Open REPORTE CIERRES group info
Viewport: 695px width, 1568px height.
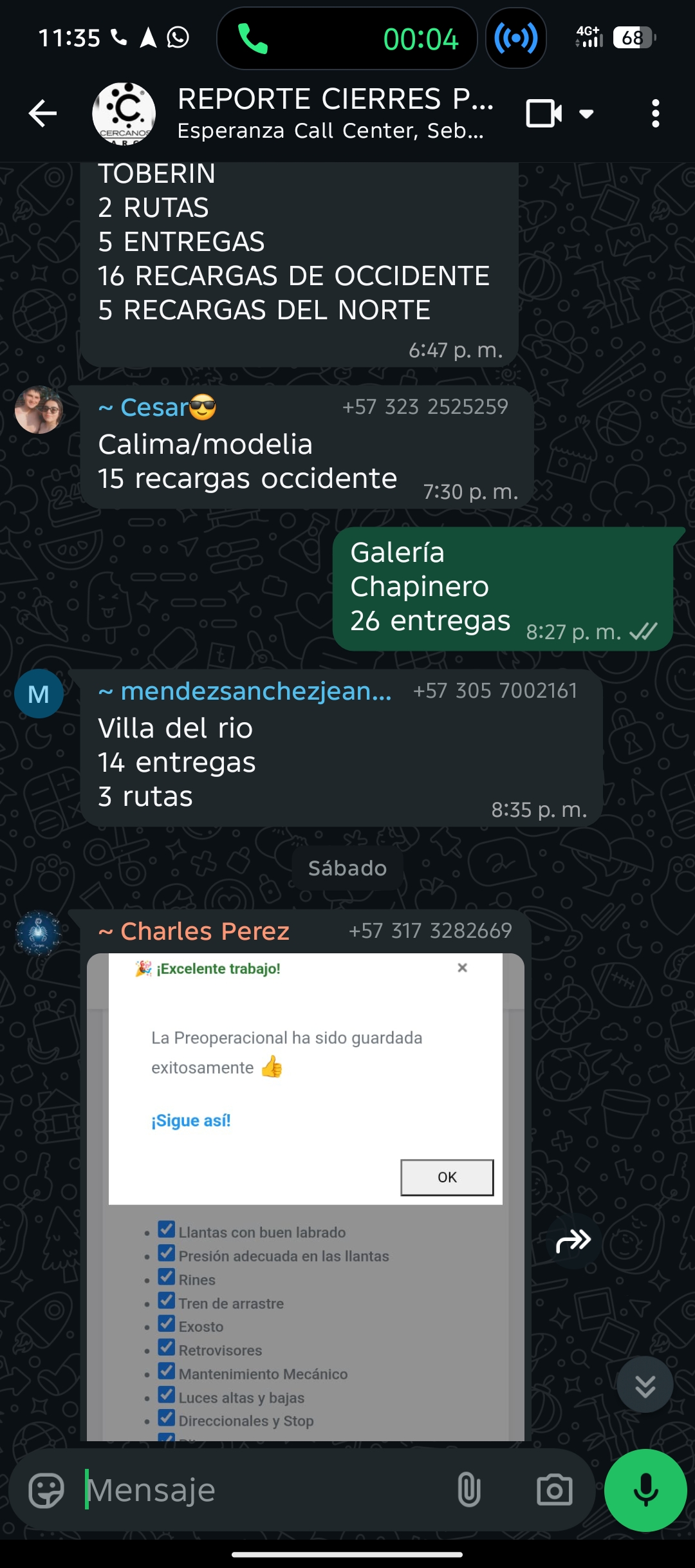point(335,114)
